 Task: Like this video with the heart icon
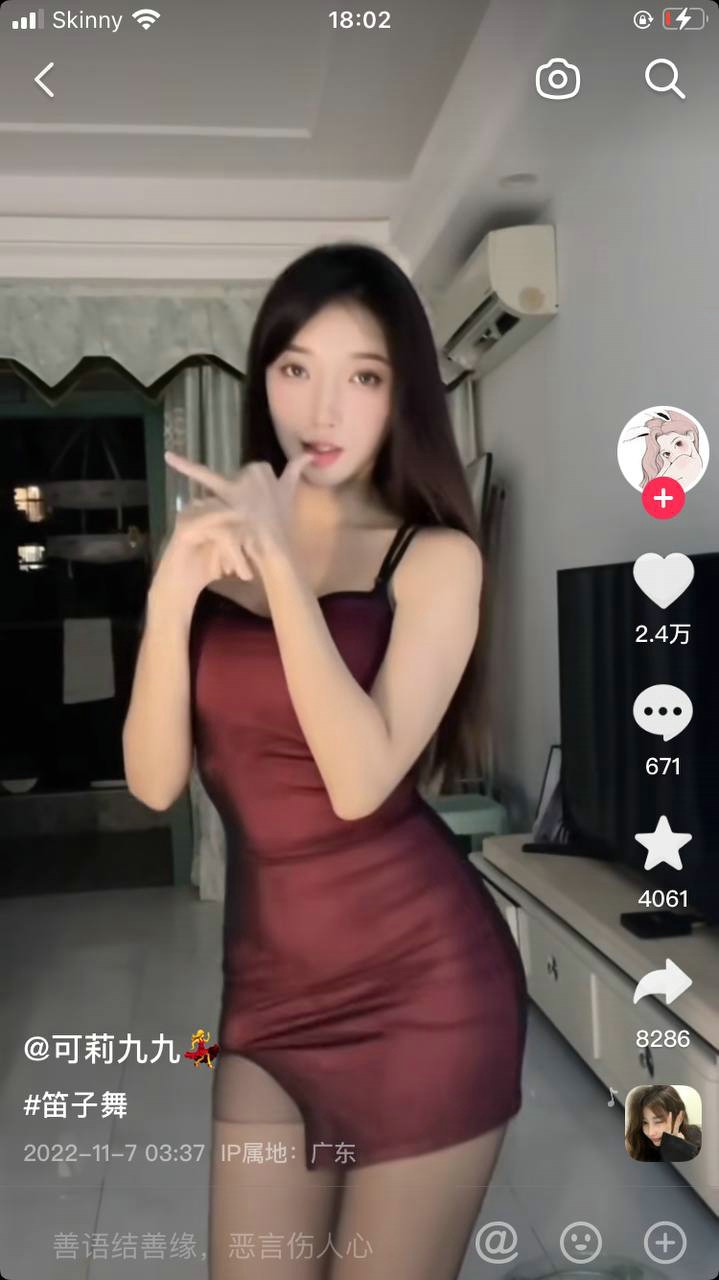[x=663, y=581]
